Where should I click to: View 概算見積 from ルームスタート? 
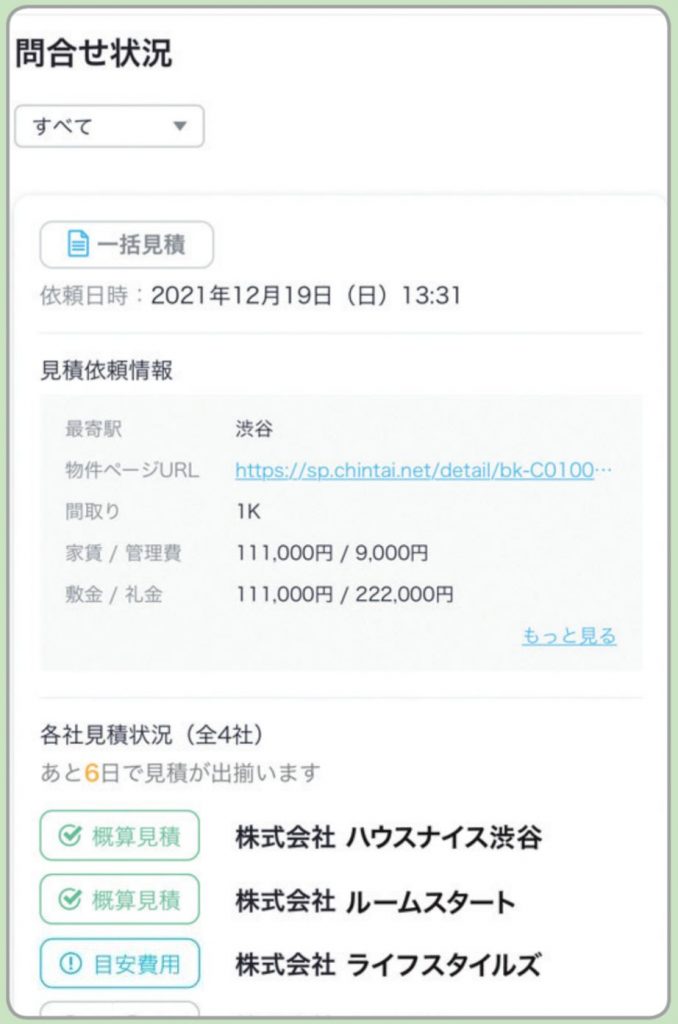[120, 900]
